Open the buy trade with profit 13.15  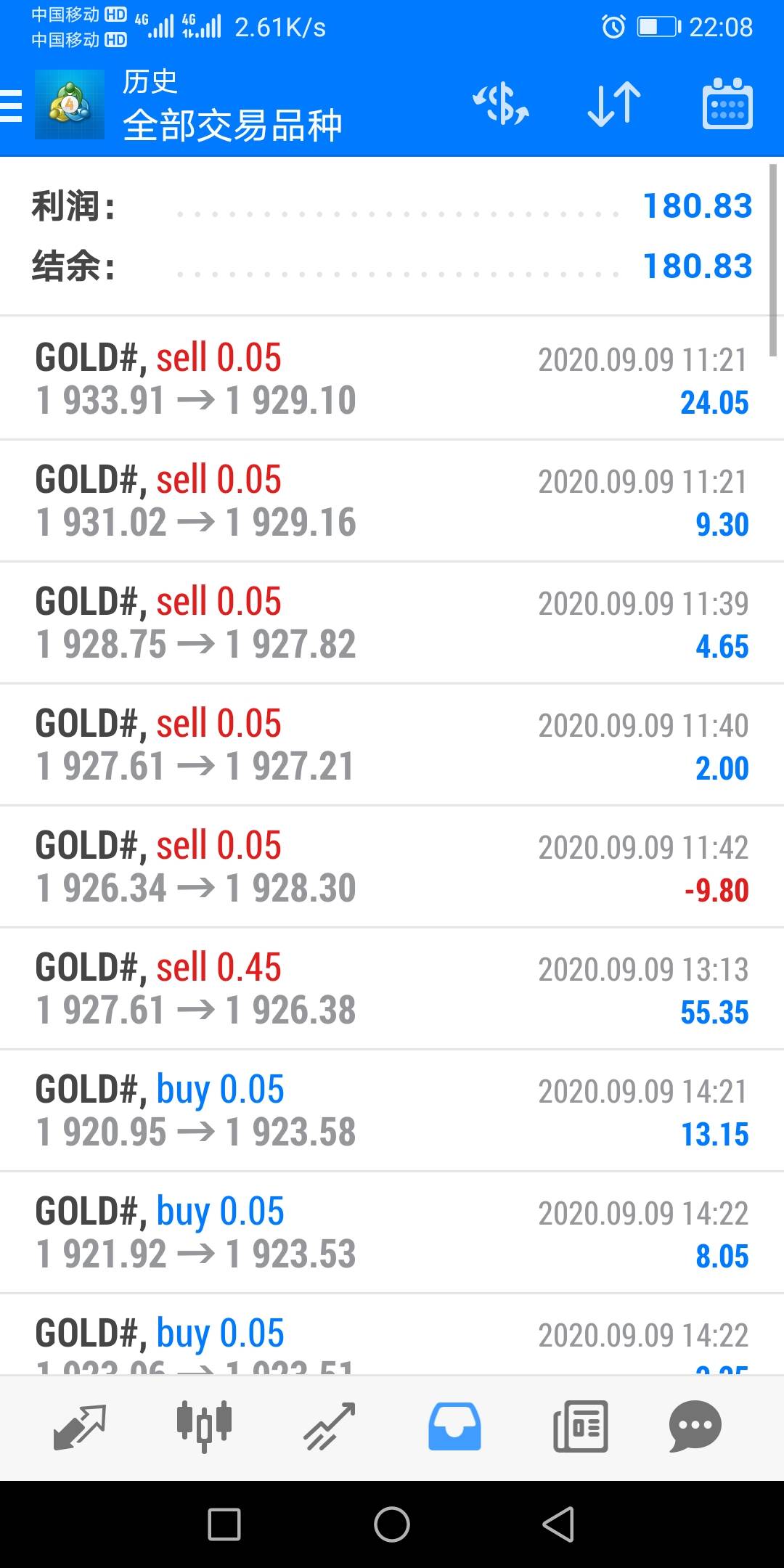(392, 1110)
